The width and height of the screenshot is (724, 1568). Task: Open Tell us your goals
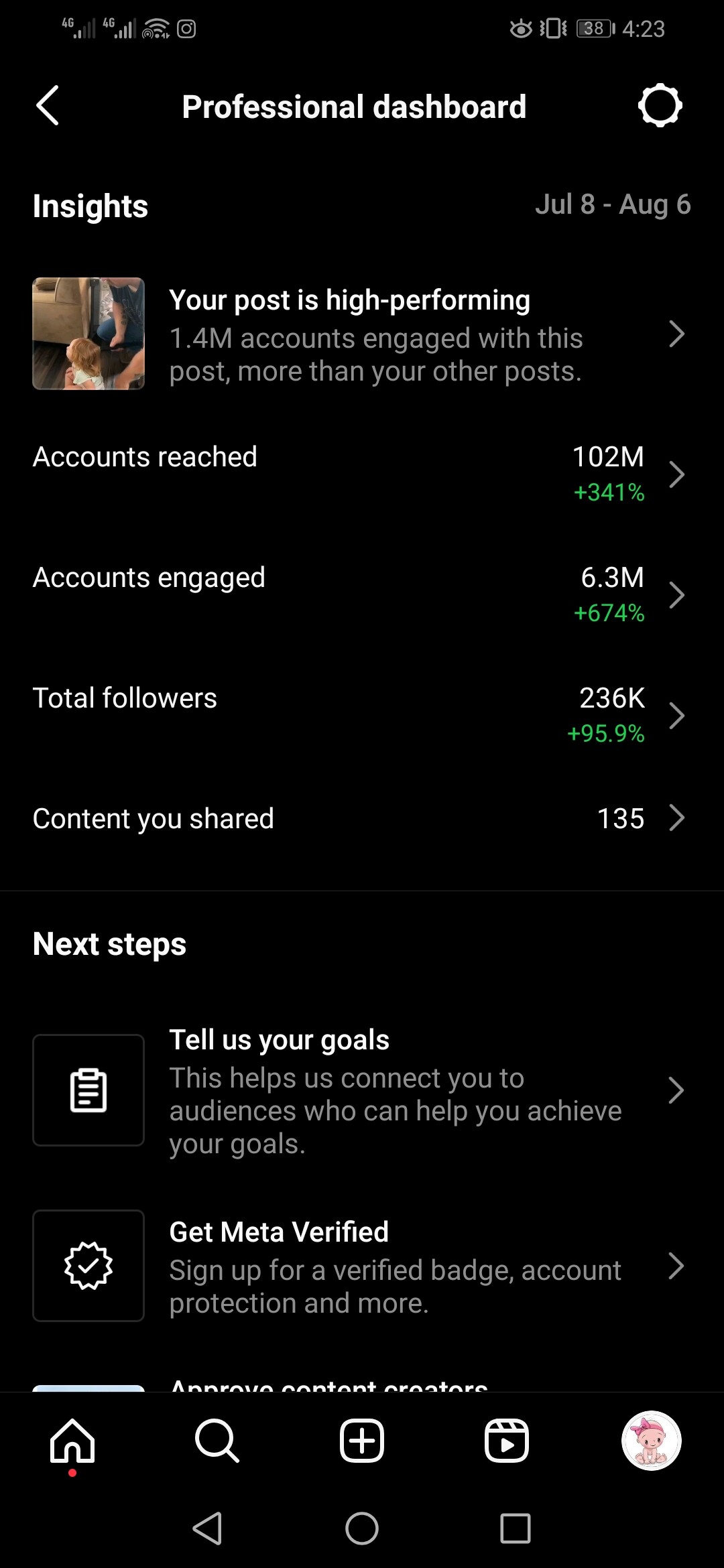click(362, 1090)
